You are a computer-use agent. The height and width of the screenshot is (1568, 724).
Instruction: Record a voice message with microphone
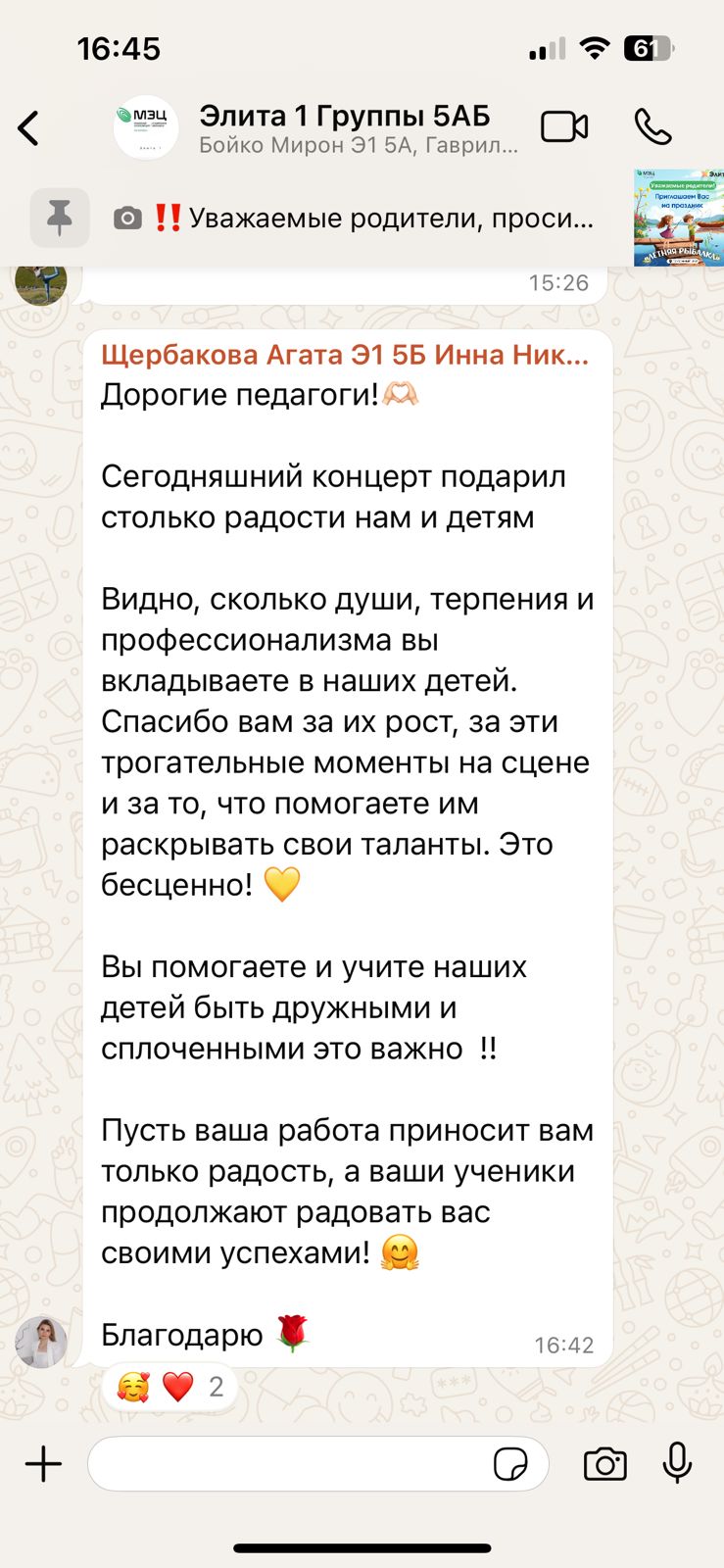[677, 1463]
